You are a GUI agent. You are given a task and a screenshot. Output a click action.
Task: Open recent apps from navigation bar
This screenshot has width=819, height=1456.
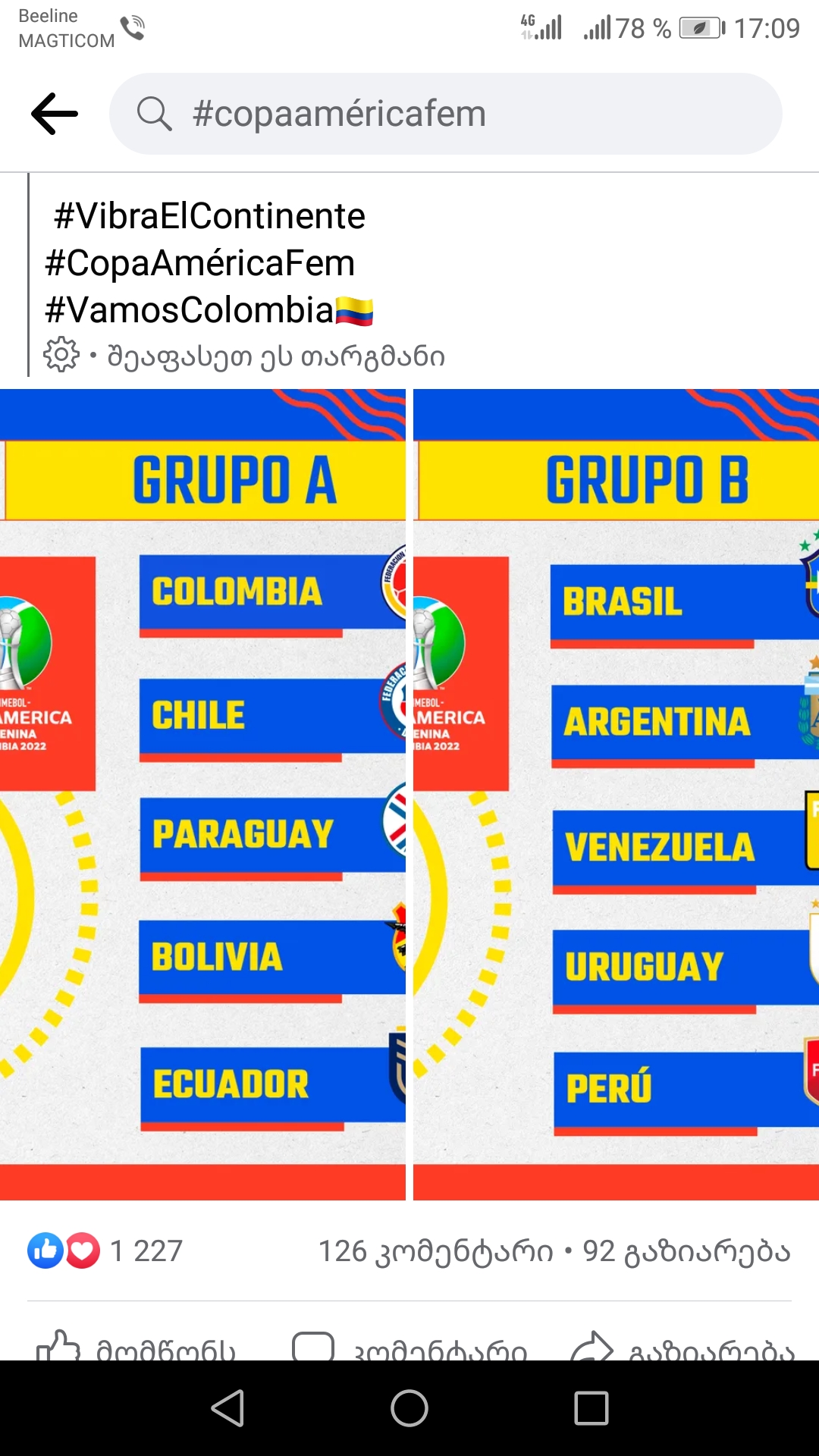point(591,1408)
